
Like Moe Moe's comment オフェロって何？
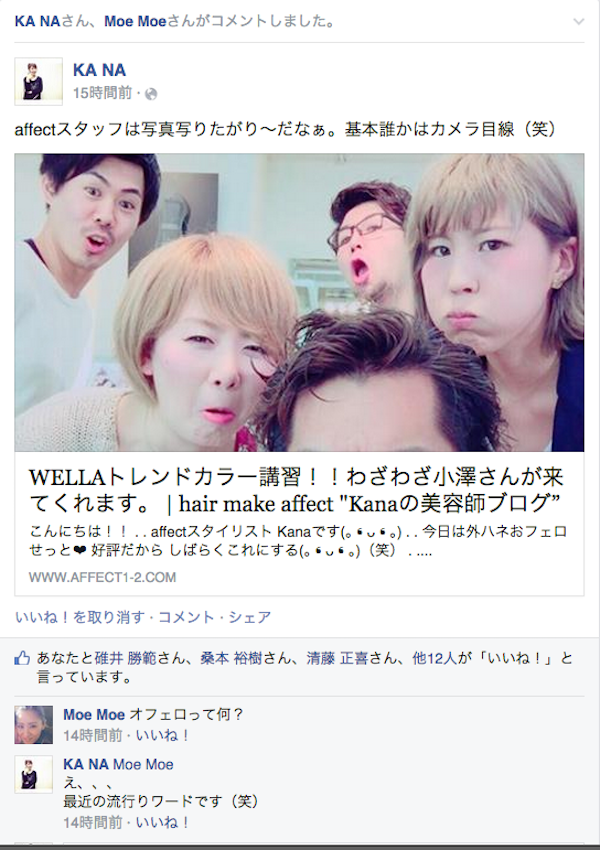[170, 734]
